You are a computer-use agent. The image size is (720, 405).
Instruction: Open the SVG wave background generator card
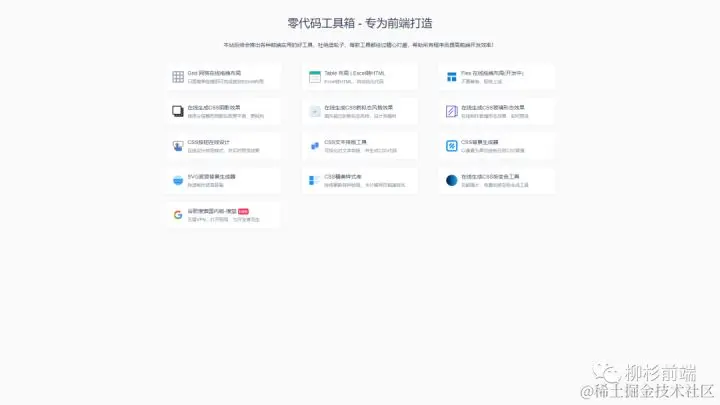223,180
